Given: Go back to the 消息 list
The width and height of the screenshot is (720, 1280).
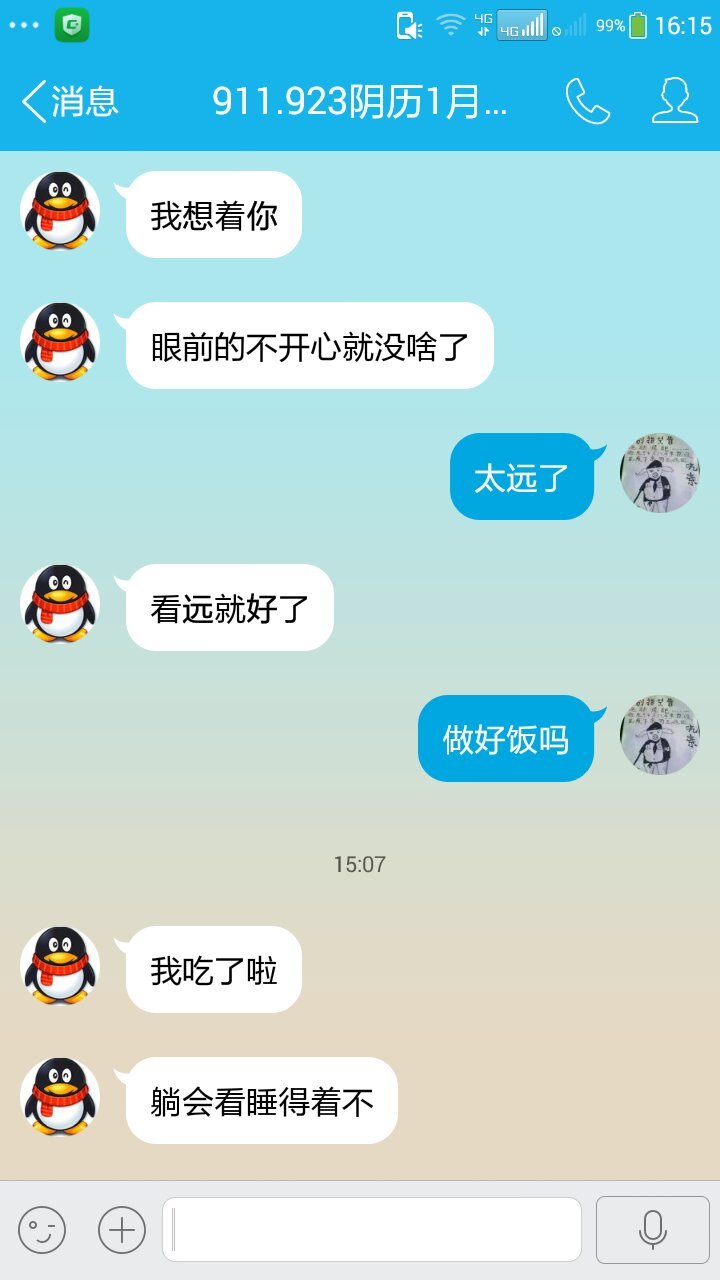Looking at the screenshot, I should pyautogui.click(x=68, y=101).
